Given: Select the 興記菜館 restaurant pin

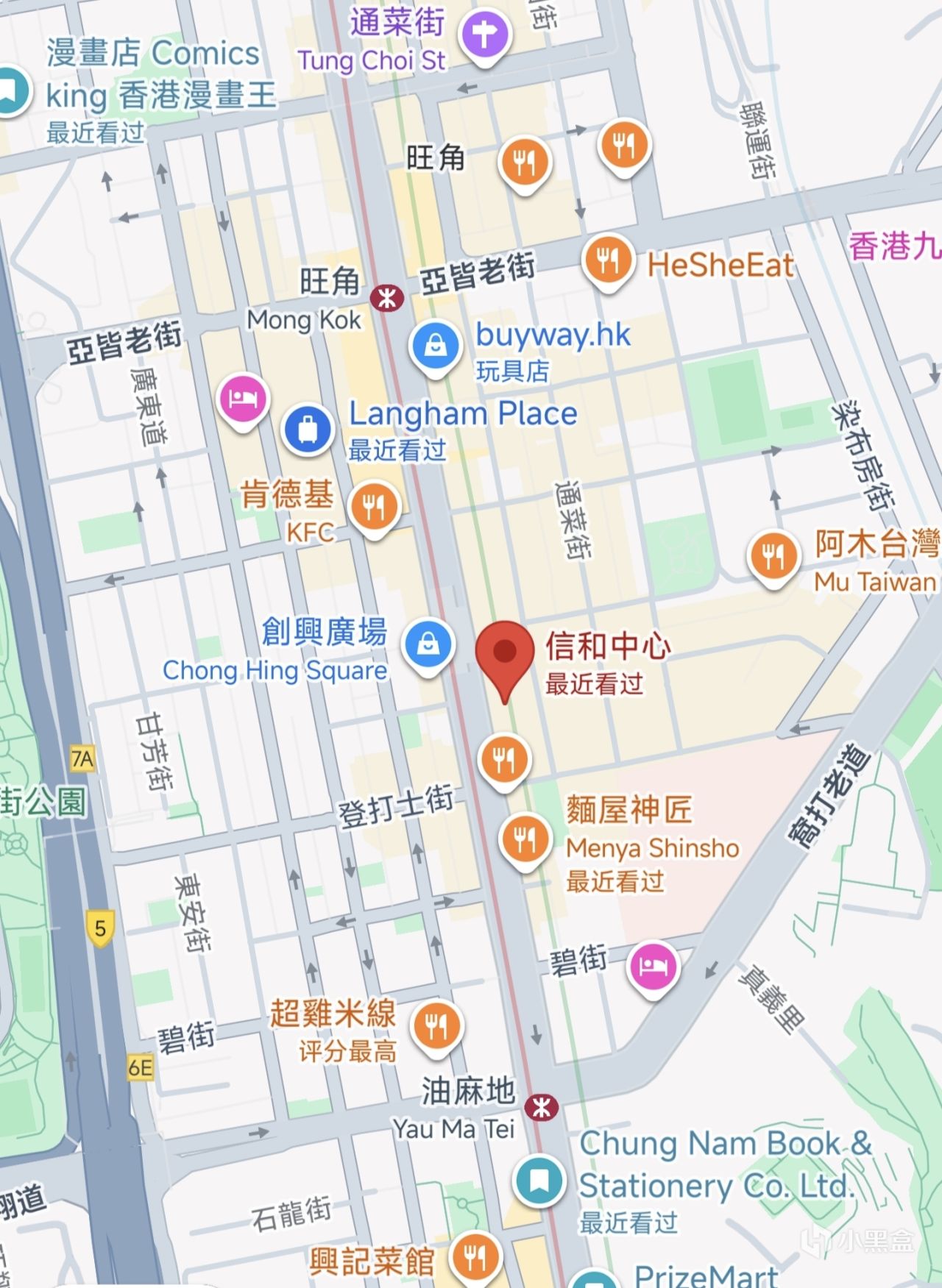Looking at the screenshot, I should (475, 1259).
